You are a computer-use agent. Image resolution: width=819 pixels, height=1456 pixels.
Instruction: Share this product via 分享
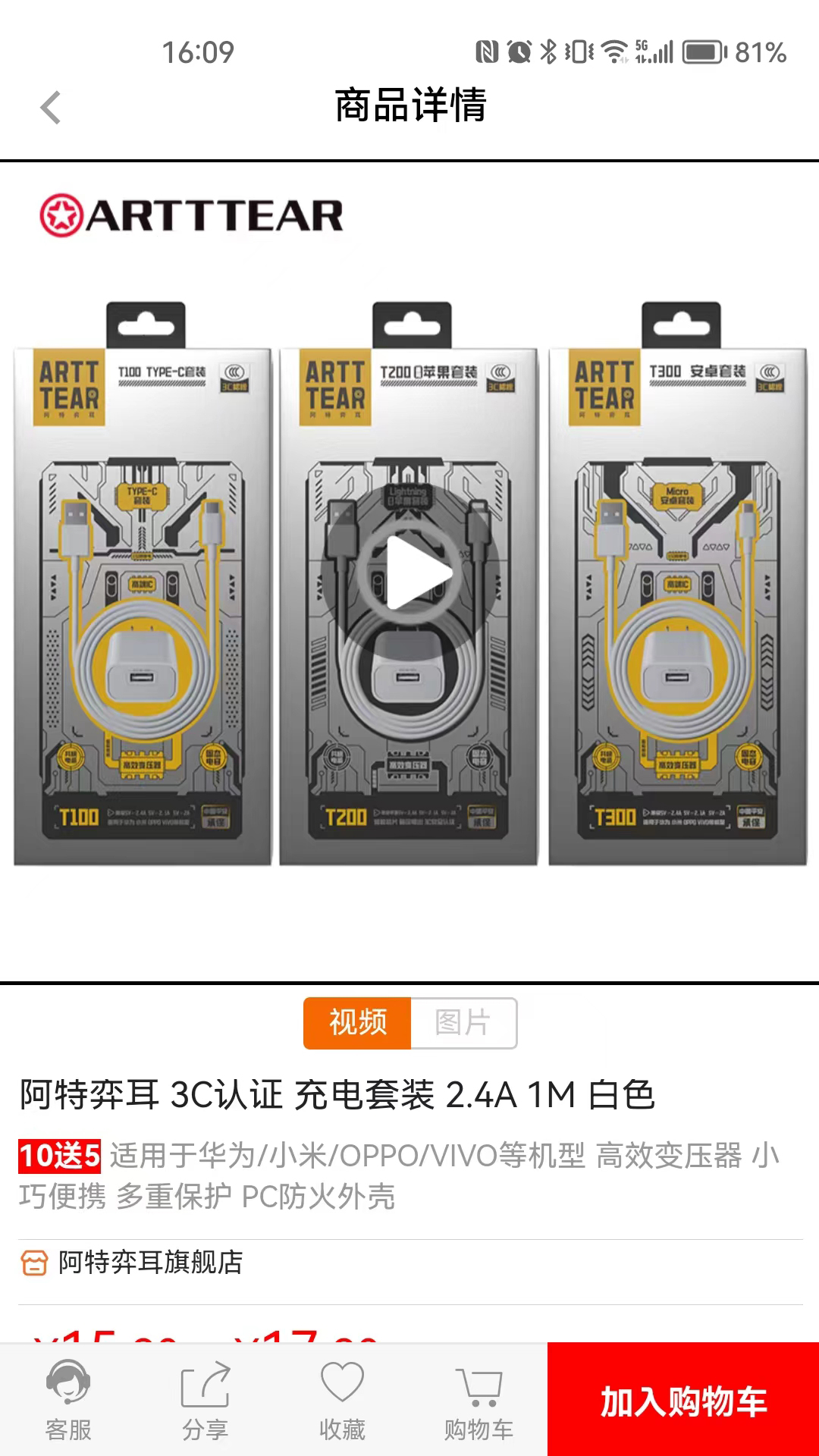[205, 1401]
